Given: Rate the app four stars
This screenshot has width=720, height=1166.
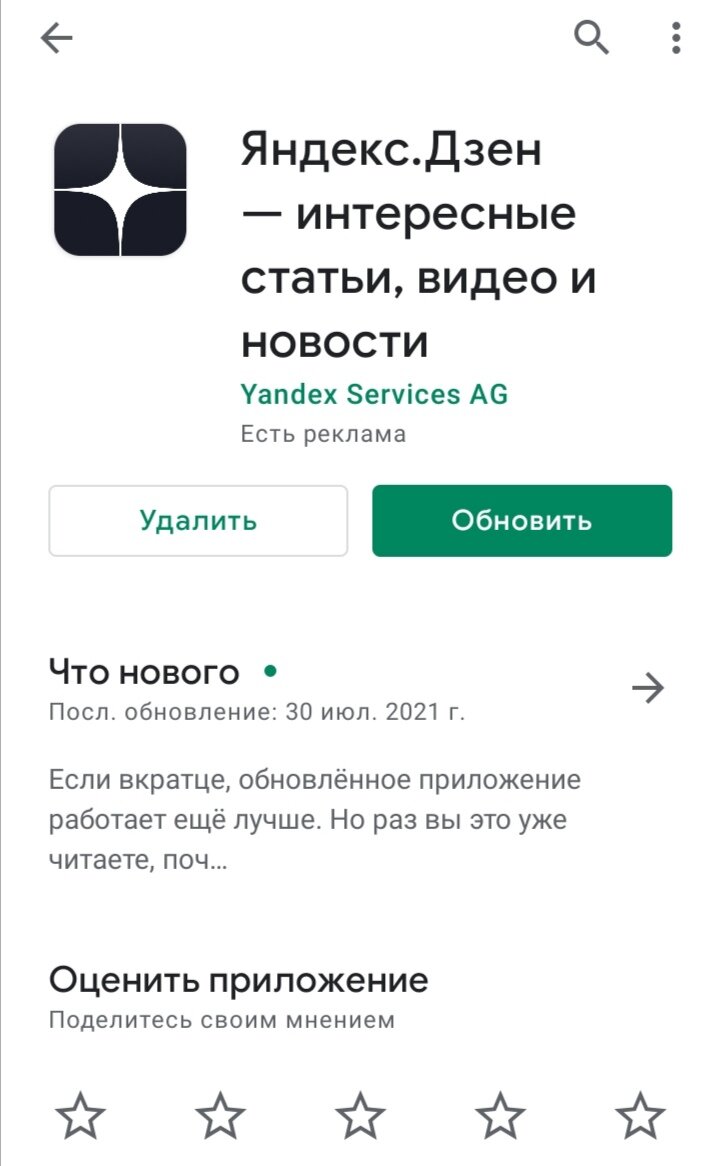Looking at the screenshot, I should point(500,1115).
